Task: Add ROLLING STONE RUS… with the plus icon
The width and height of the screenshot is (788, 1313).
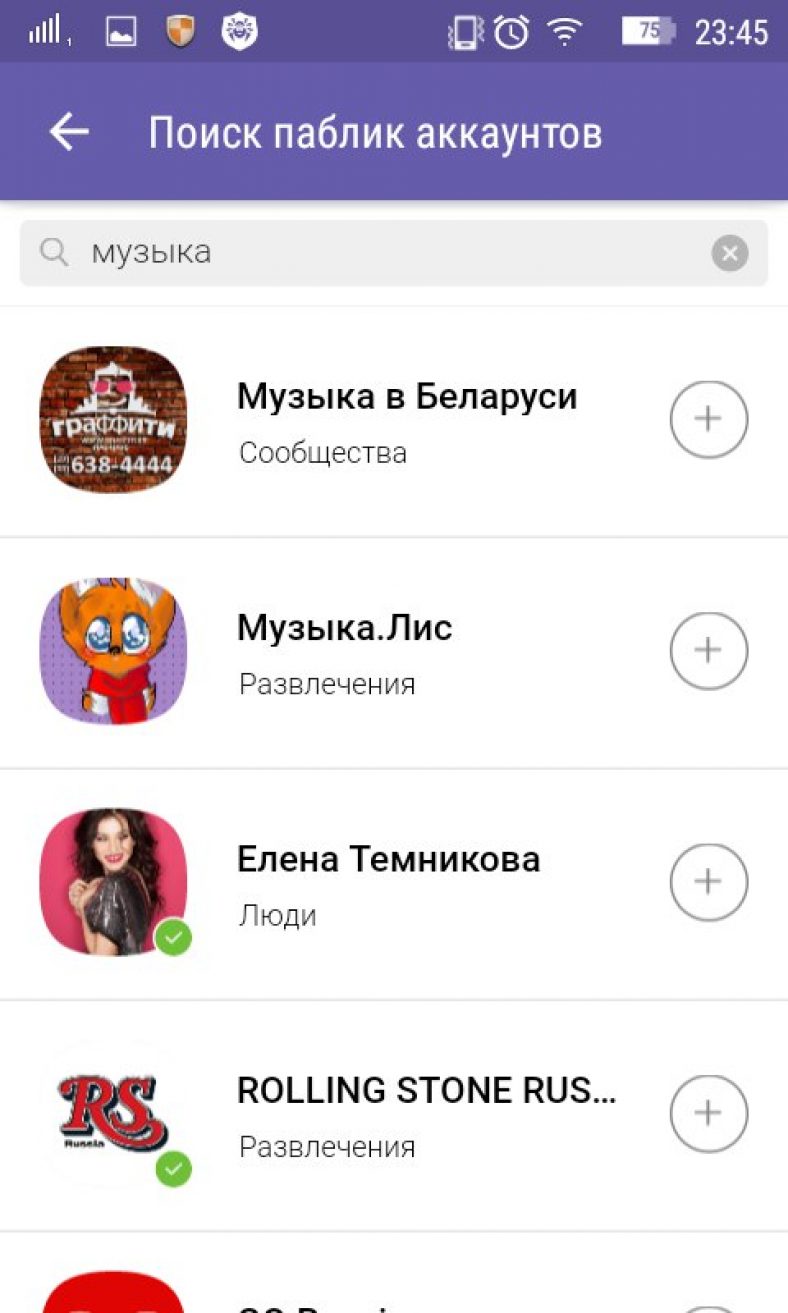Action: (x=708, y=1113)
